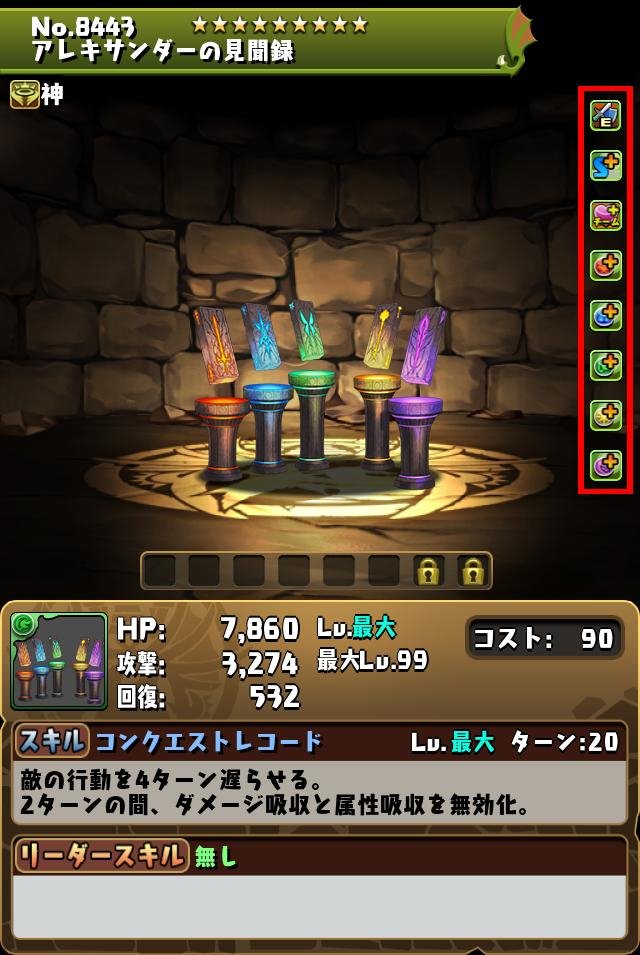This screenshot has height=955, width=640.
Task: View the dark orb enhance awakening
Action: pyautogui.click(x=606, y=464)
